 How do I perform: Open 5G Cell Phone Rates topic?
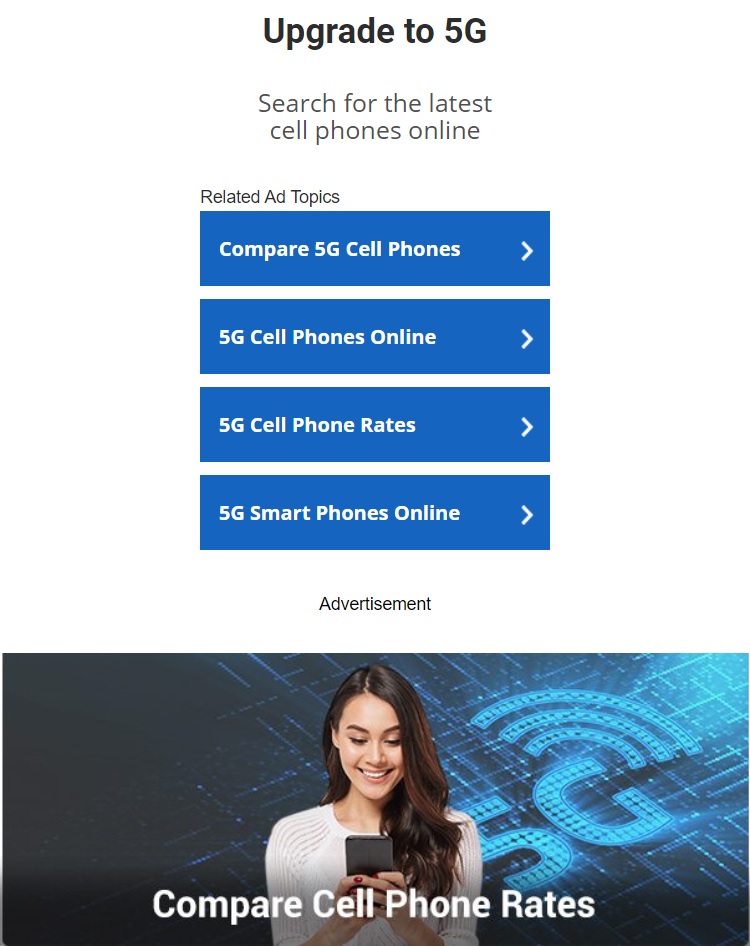click(374, 425)
